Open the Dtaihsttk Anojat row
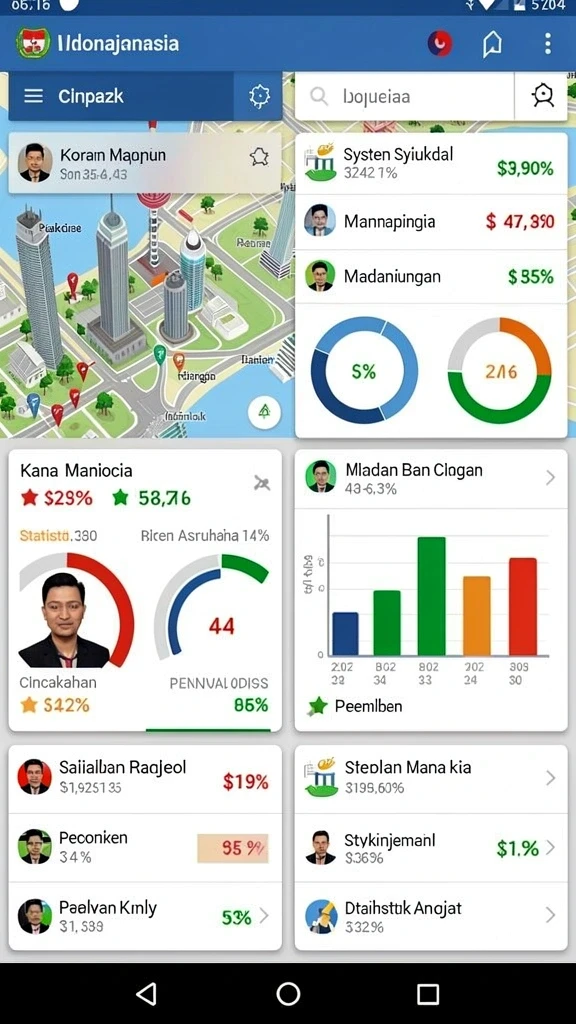 click(431, 916)
